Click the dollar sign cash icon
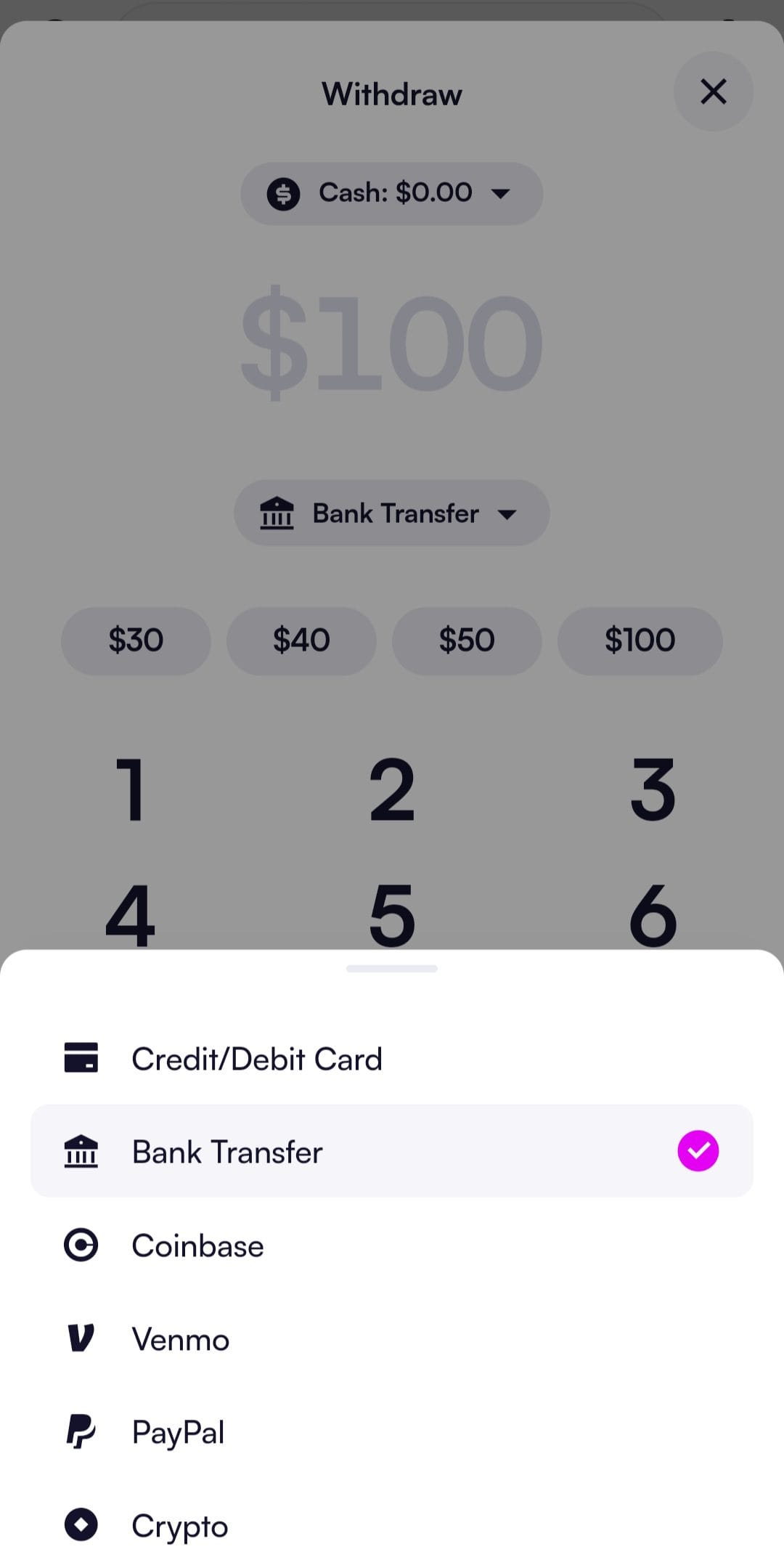 [284, 193]
